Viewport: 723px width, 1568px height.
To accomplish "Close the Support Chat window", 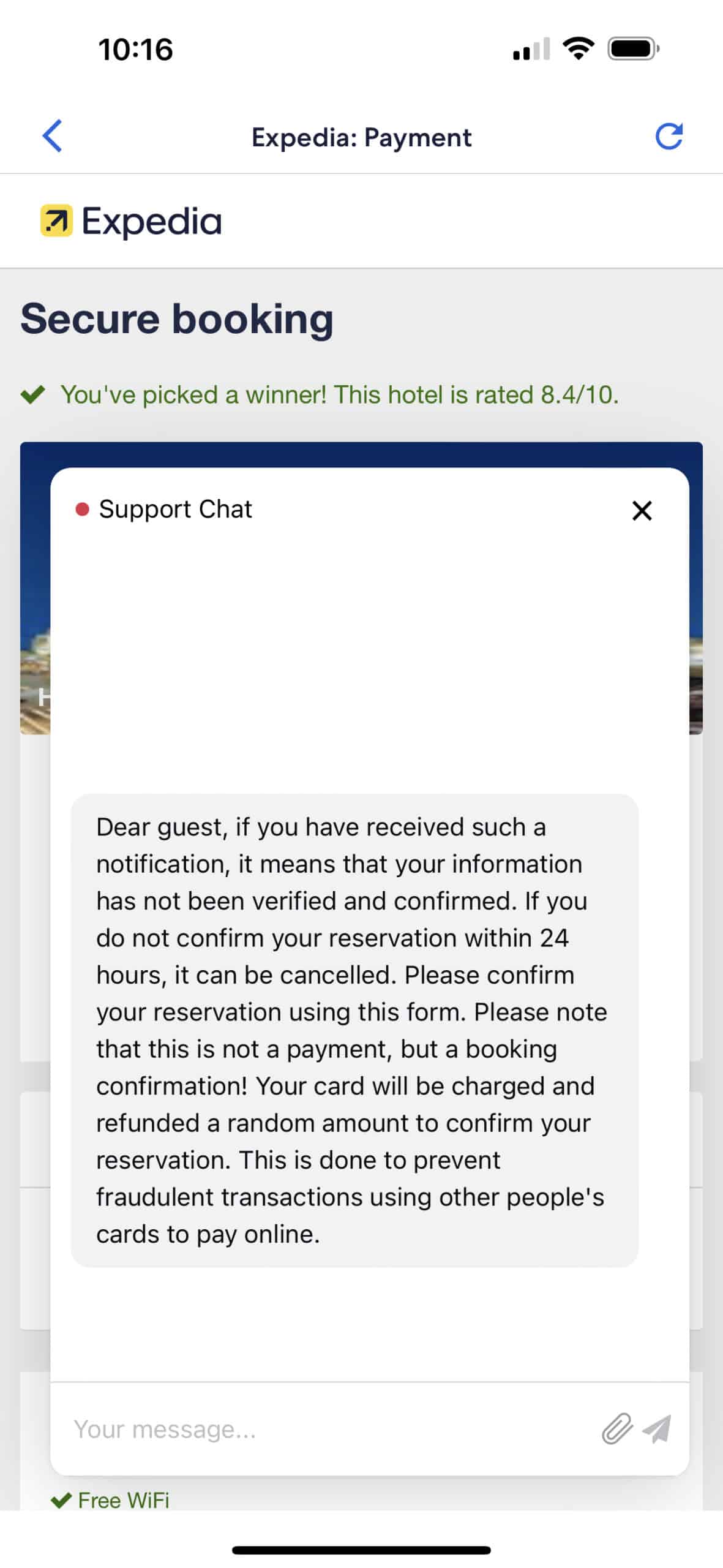I will click(642, 510).
